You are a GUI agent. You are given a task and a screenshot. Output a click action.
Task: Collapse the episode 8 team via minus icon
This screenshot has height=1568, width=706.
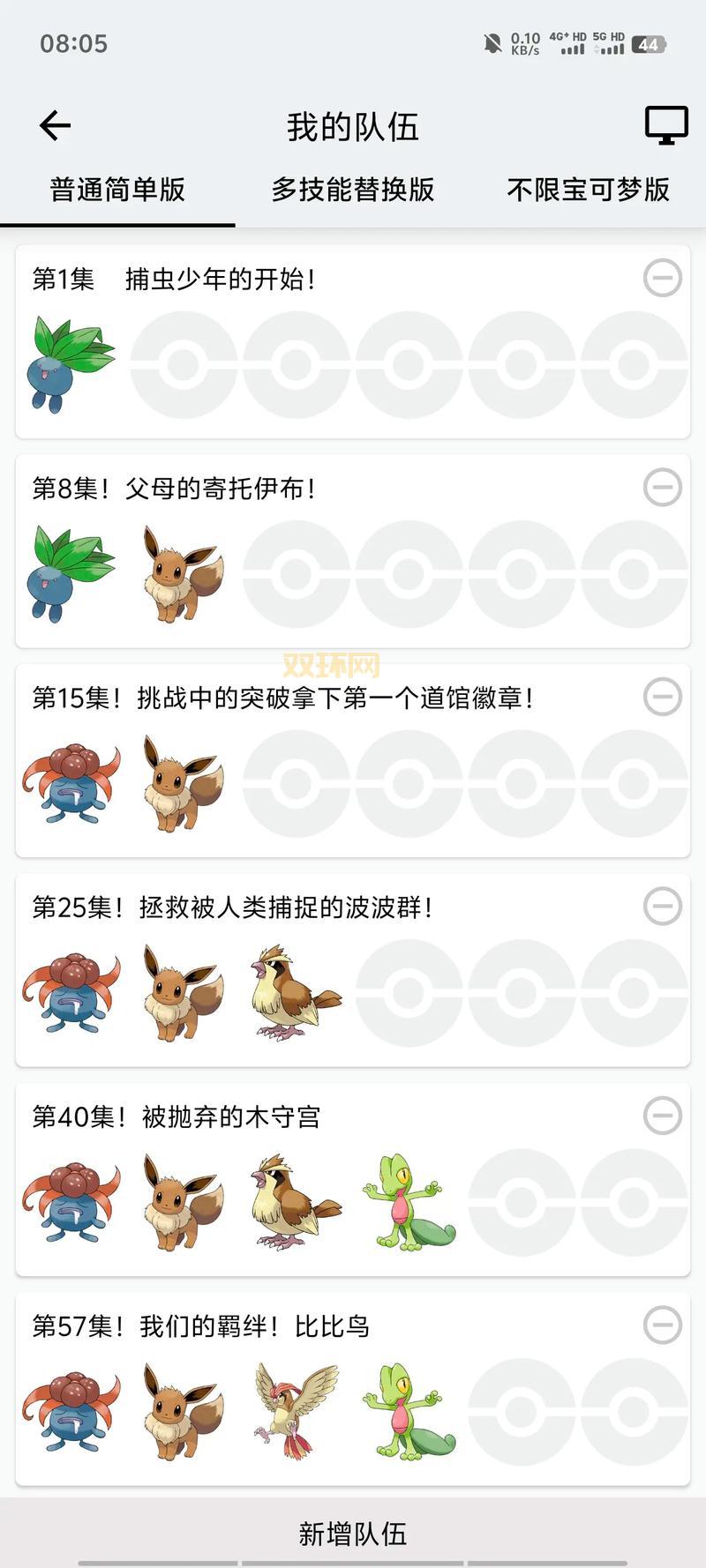[662, 487]
